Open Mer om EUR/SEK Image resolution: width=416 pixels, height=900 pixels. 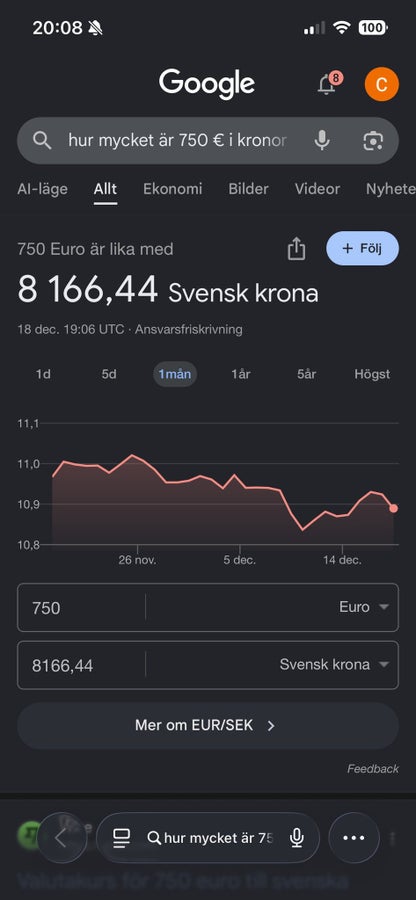coord(208,726)
